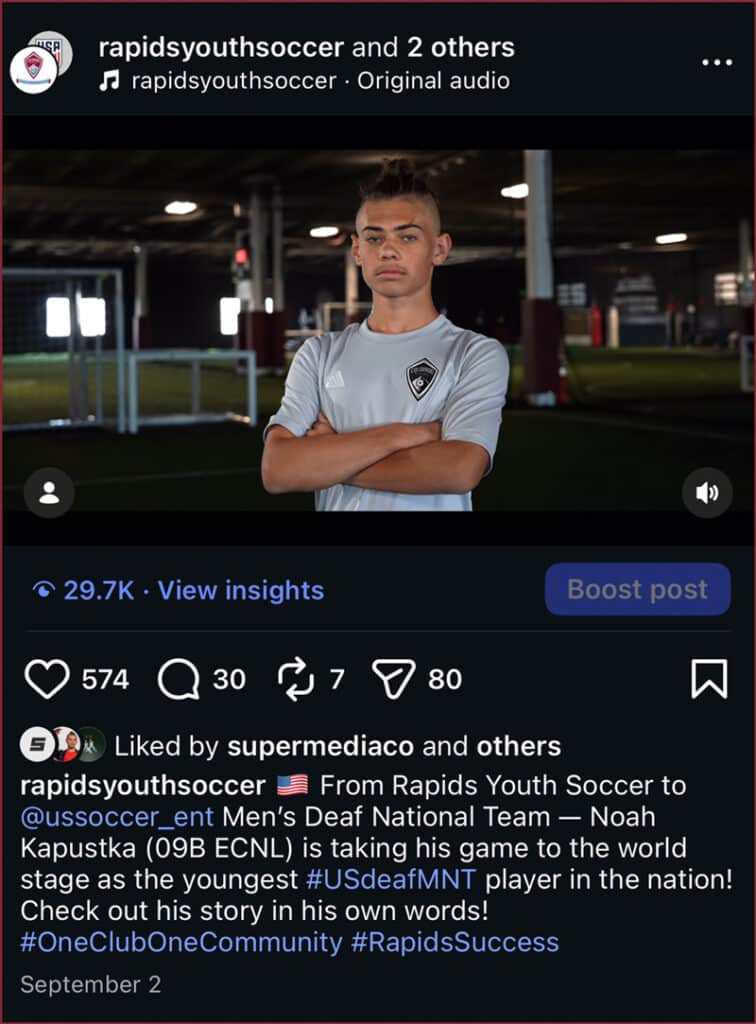756x1024 pixels.
Task: Toggle the video sound speaker icon
Action: click(x=707, y=492)
